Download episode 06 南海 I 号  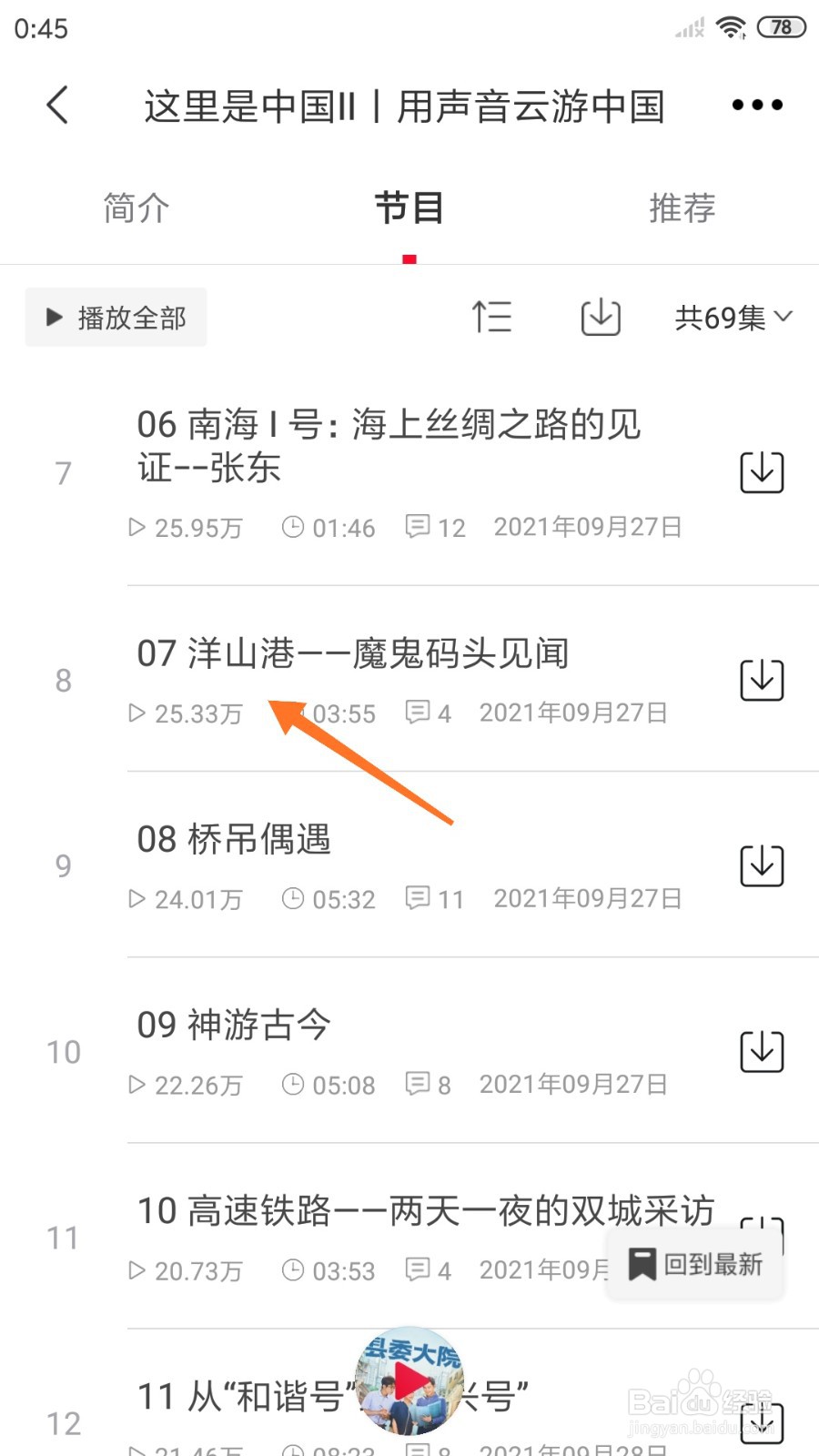[x=762, y=472]
